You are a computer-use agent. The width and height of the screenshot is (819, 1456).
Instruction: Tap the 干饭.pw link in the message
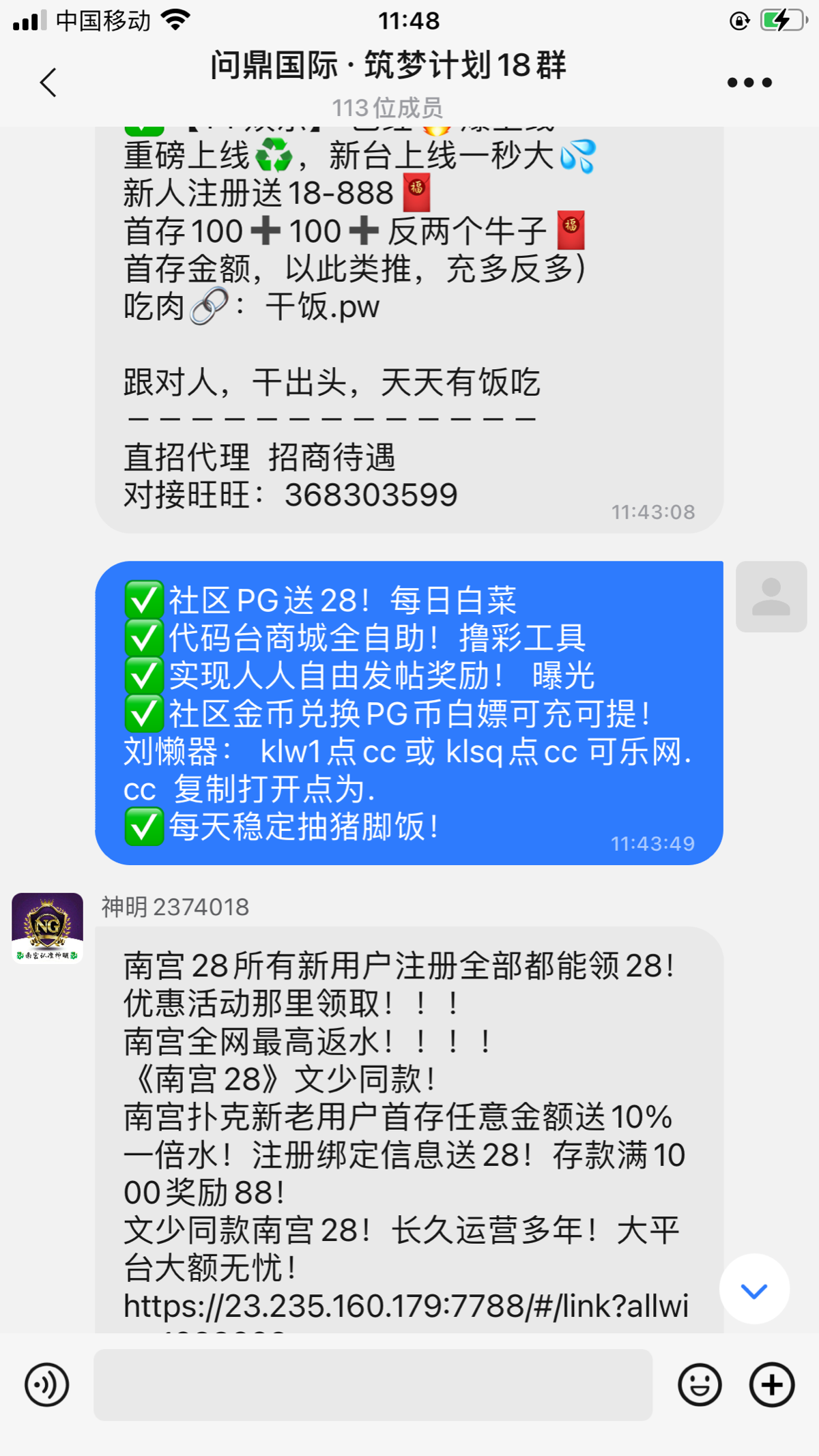click(324, 307)
